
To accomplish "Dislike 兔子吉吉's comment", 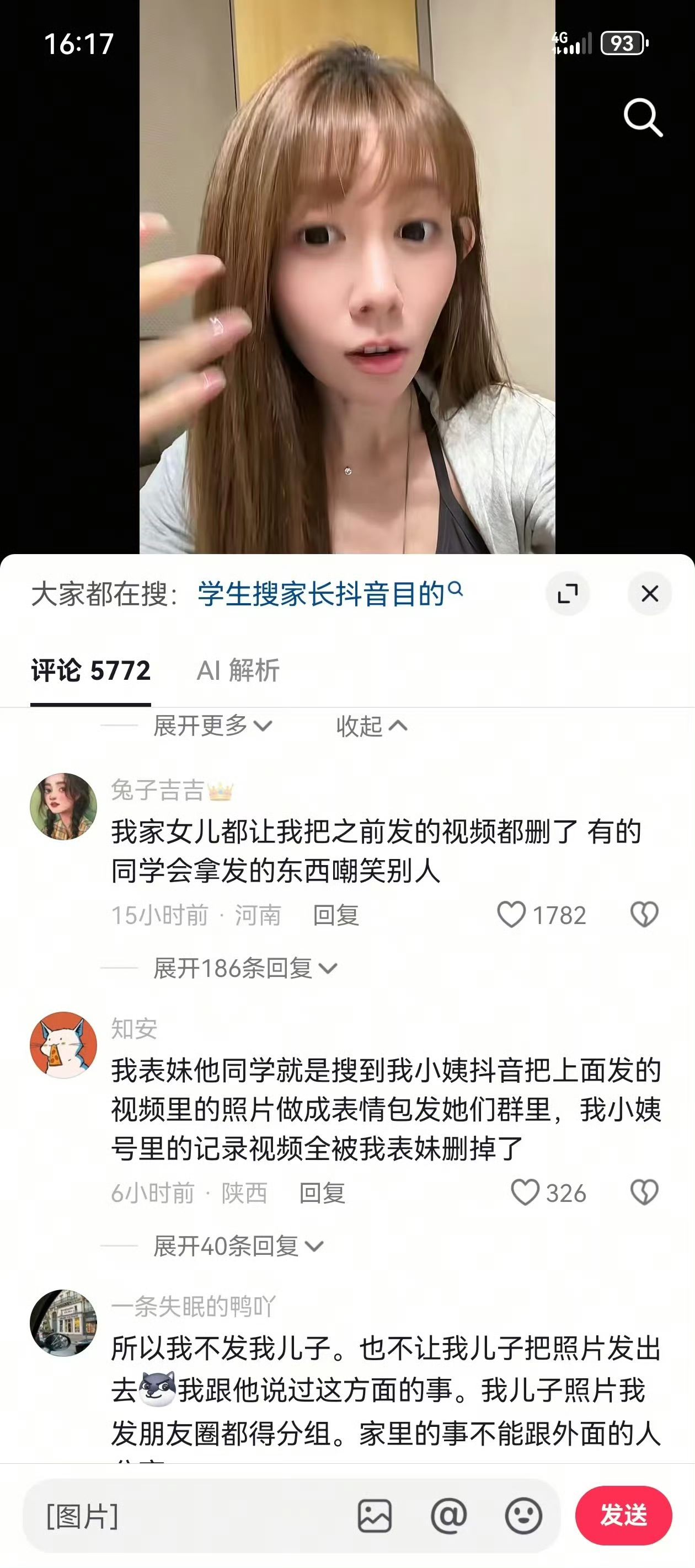I will pyautogui.click(x=644, y=915).
